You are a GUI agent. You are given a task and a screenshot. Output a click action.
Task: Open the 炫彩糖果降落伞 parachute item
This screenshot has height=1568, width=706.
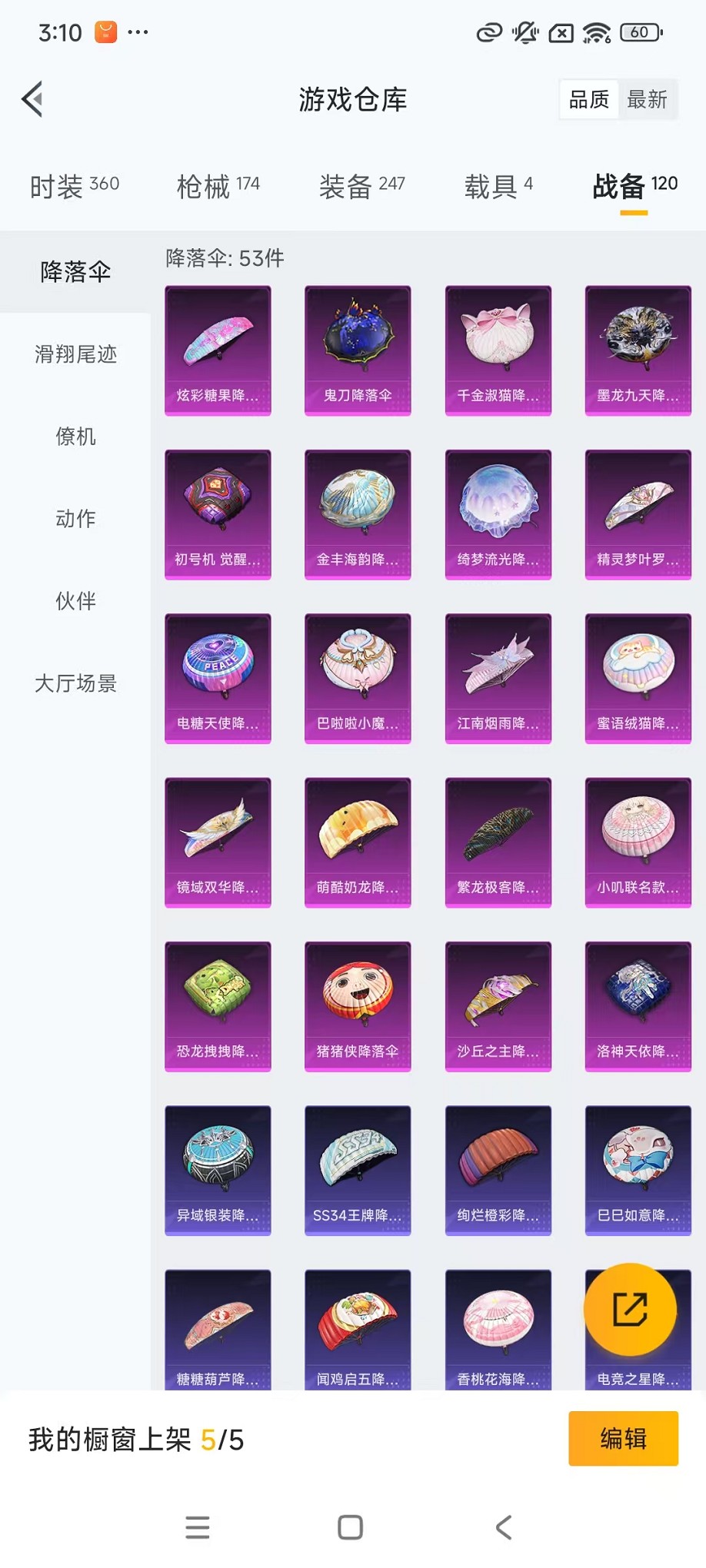(x=218, y=350)
